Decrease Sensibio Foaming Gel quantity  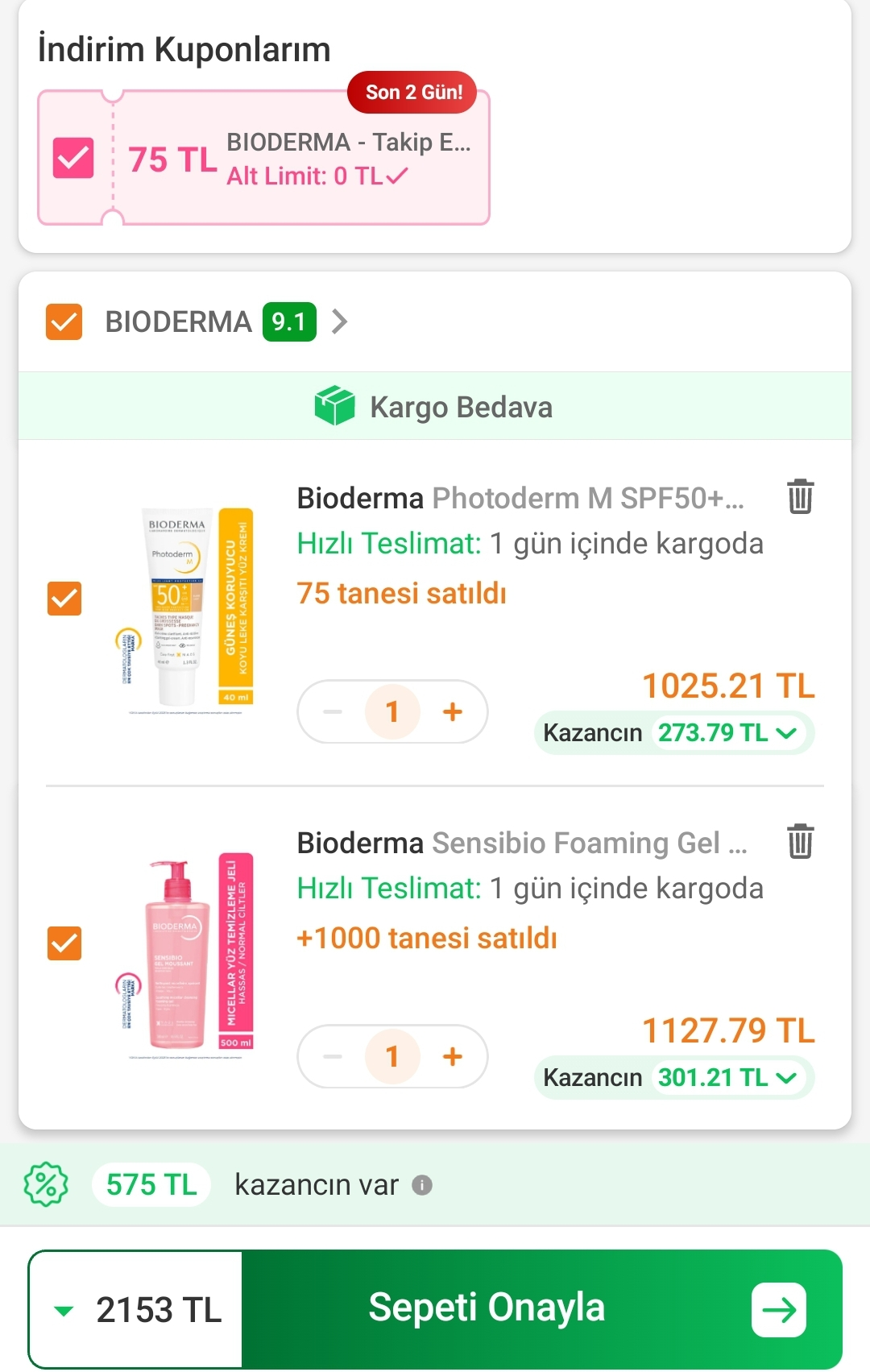click(333, 1056)
